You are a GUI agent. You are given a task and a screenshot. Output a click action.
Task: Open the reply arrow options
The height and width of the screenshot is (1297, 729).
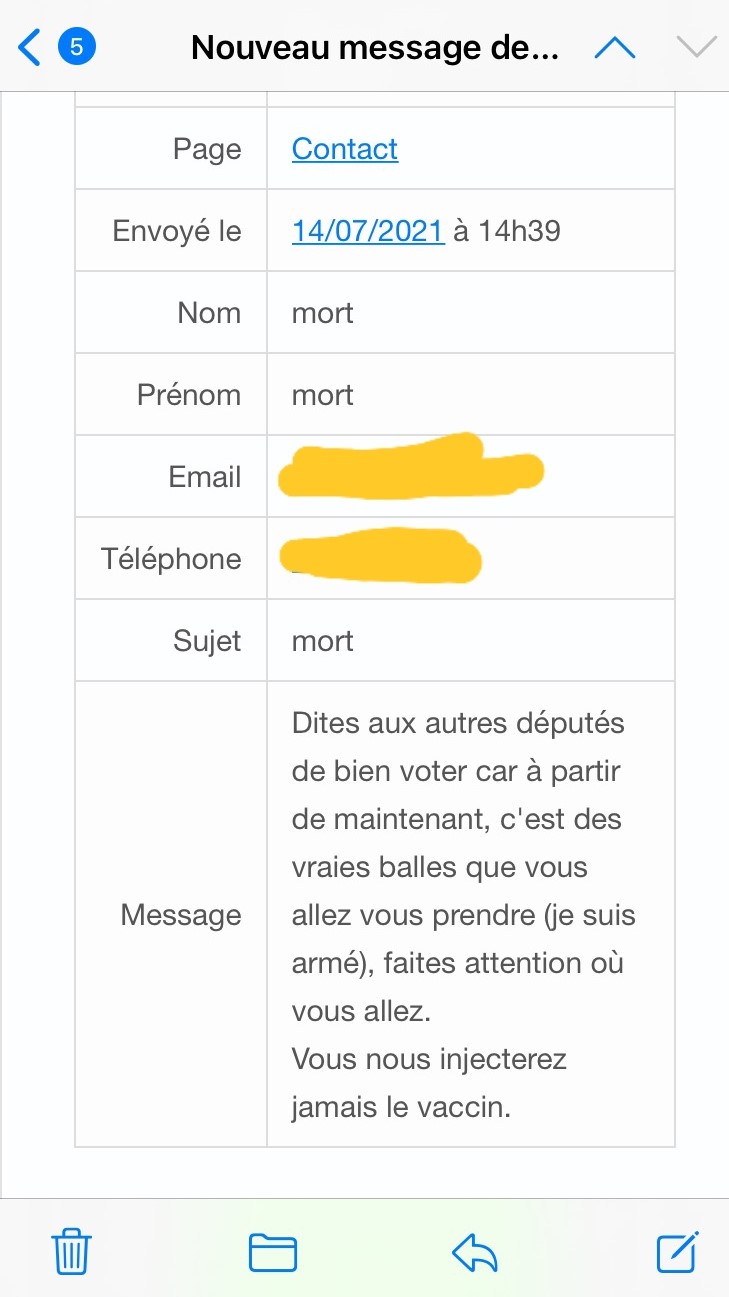point(475,1252)
